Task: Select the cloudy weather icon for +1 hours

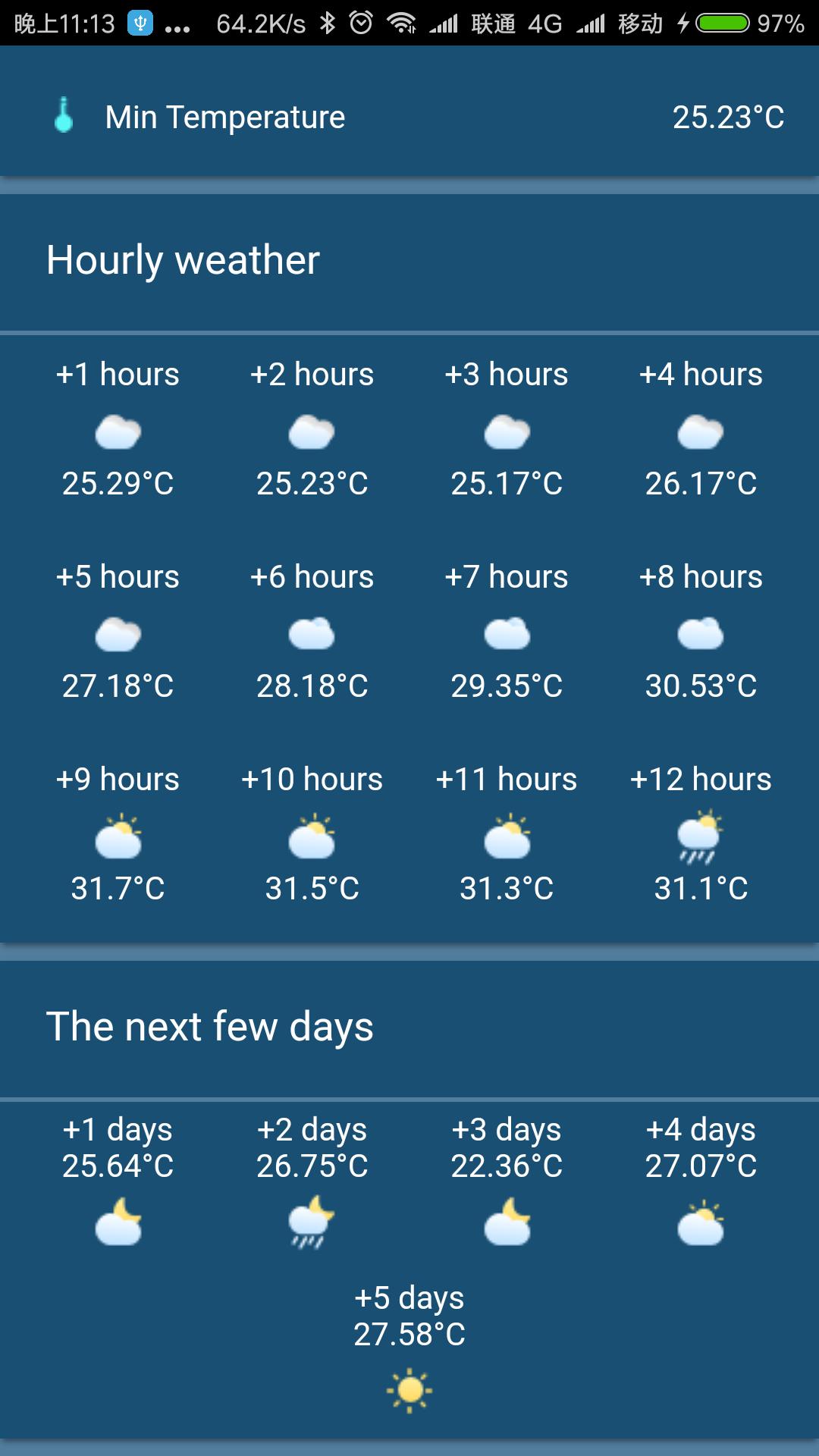Action: point(118,432)
